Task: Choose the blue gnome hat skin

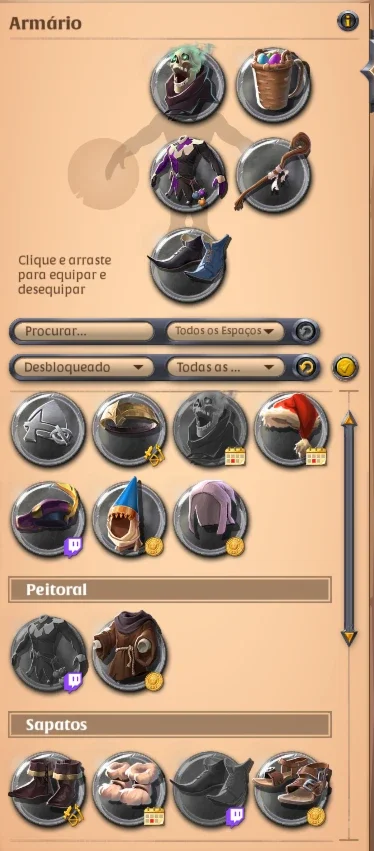Action: pos(129,518)
